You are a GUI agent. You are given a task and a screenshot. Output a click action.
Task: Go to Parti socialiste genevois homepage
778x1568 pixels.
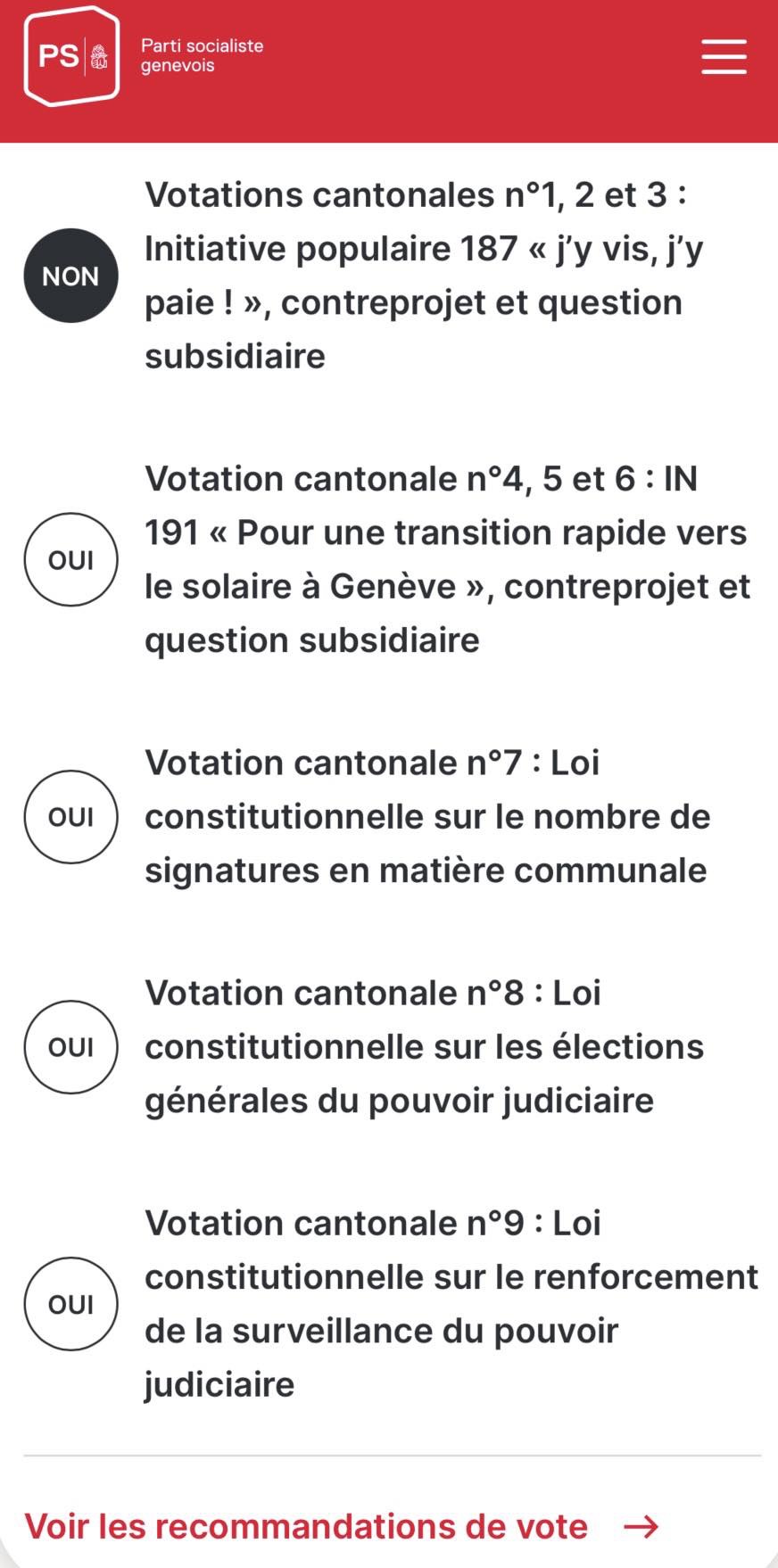[144, 55]
